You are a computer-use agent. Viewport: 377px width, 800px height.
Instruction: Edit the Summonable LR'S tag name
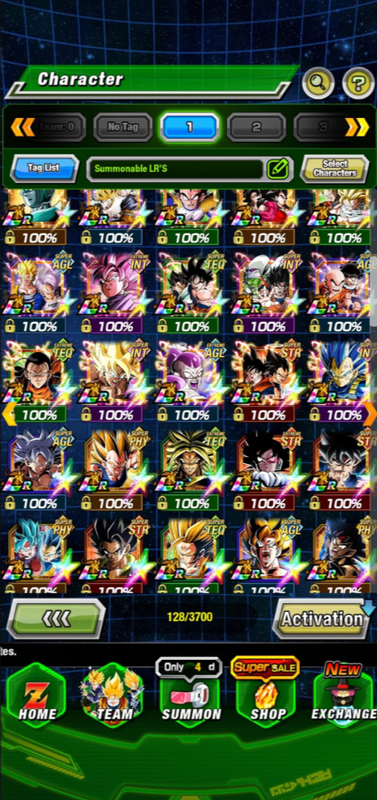pyautogui.click(x=279, y=169)
